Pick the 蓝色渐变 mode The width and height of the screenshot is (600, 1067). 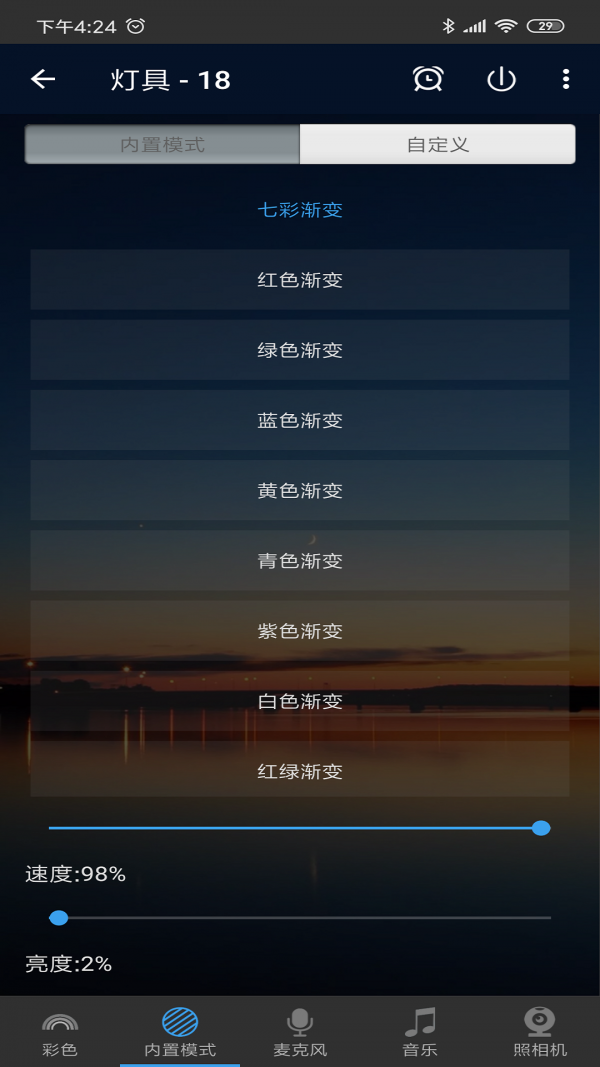point(300,420)
